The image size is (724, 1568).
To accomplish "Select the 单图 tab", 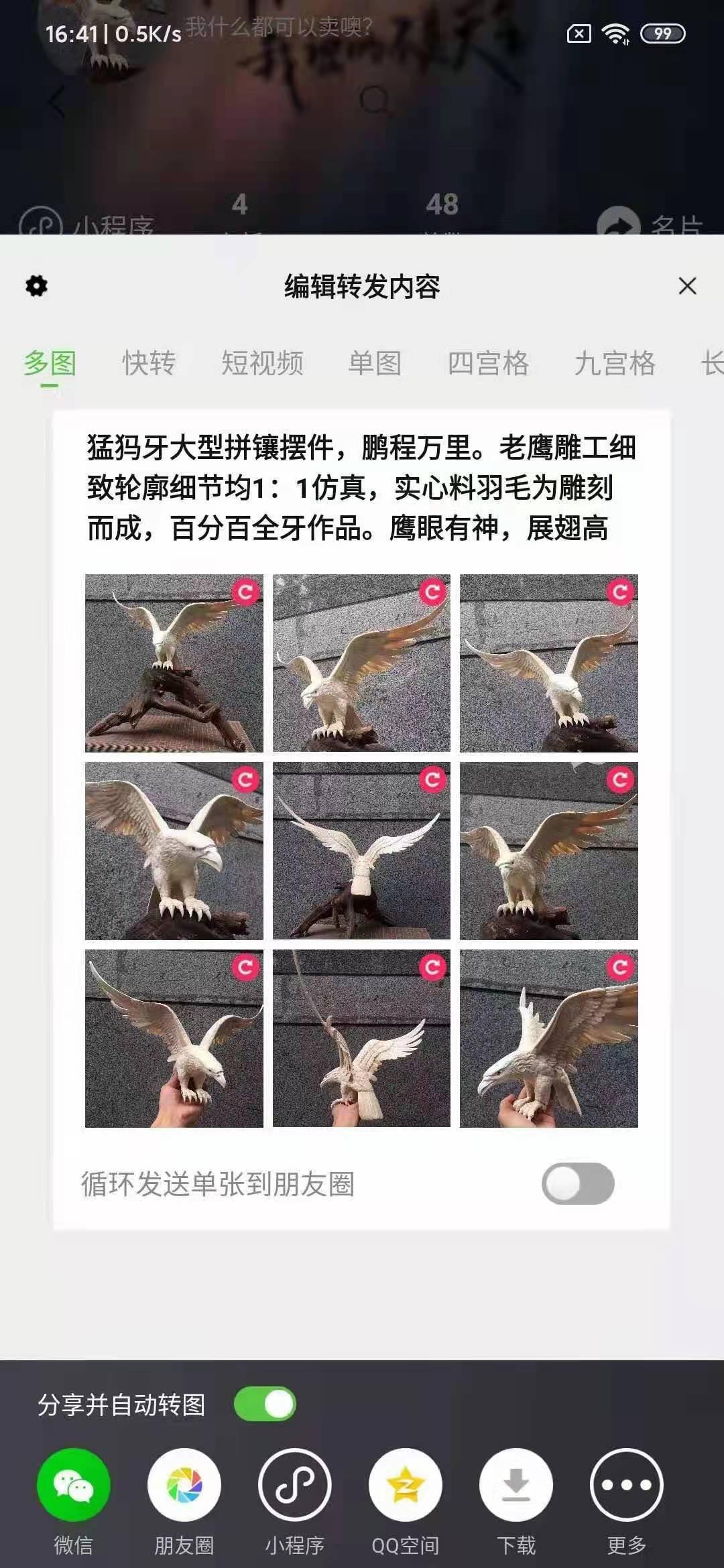I will click(375, 363).
